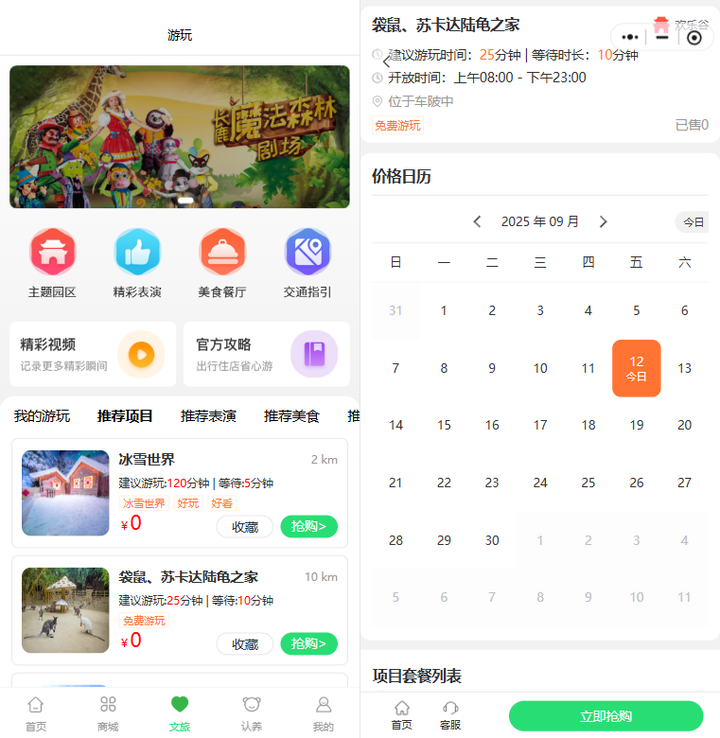Switch to the 推荐表演 tab
This screenshot has height=738, width=720.
[208, 416]
